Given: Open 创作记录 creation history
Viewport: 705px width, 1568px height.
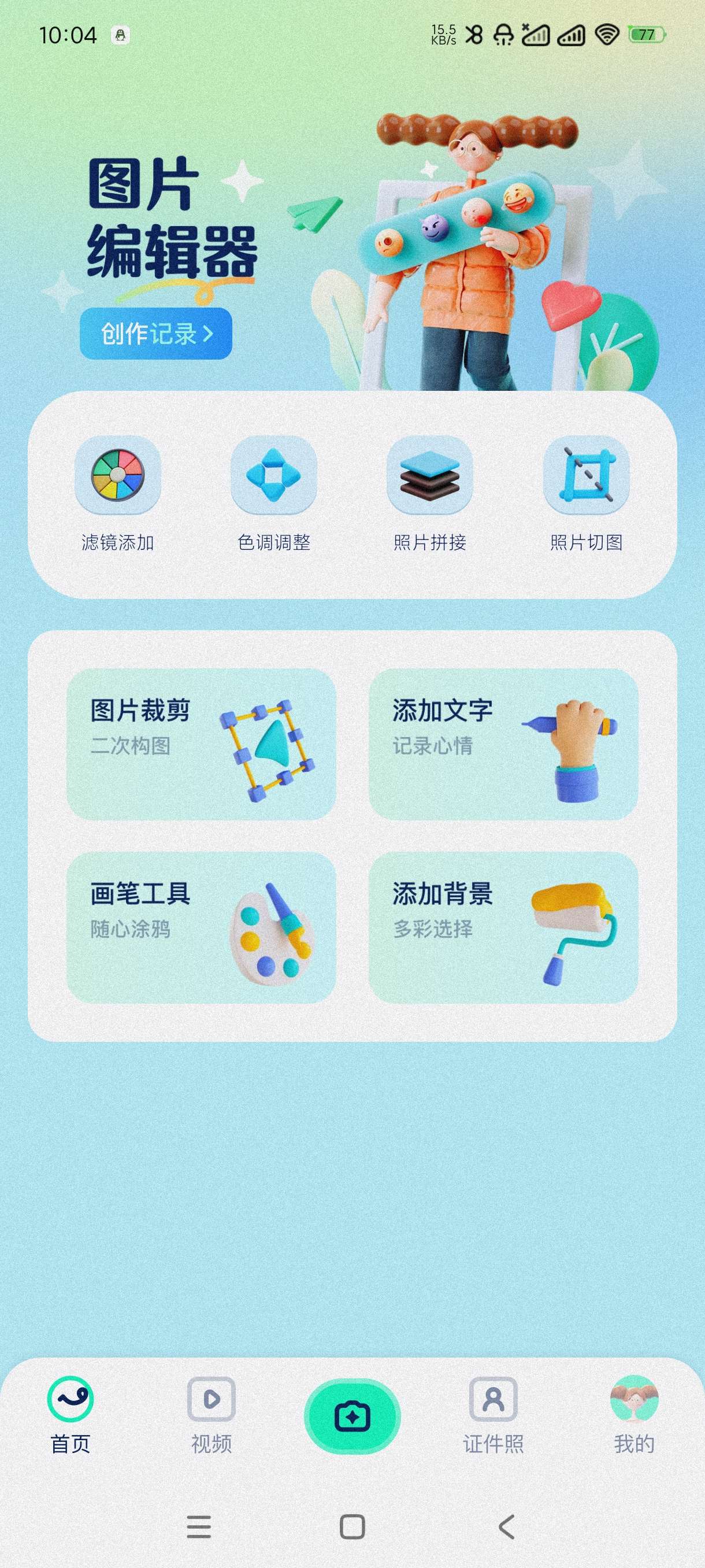Looking at the screenshot, I should point(155,334).
